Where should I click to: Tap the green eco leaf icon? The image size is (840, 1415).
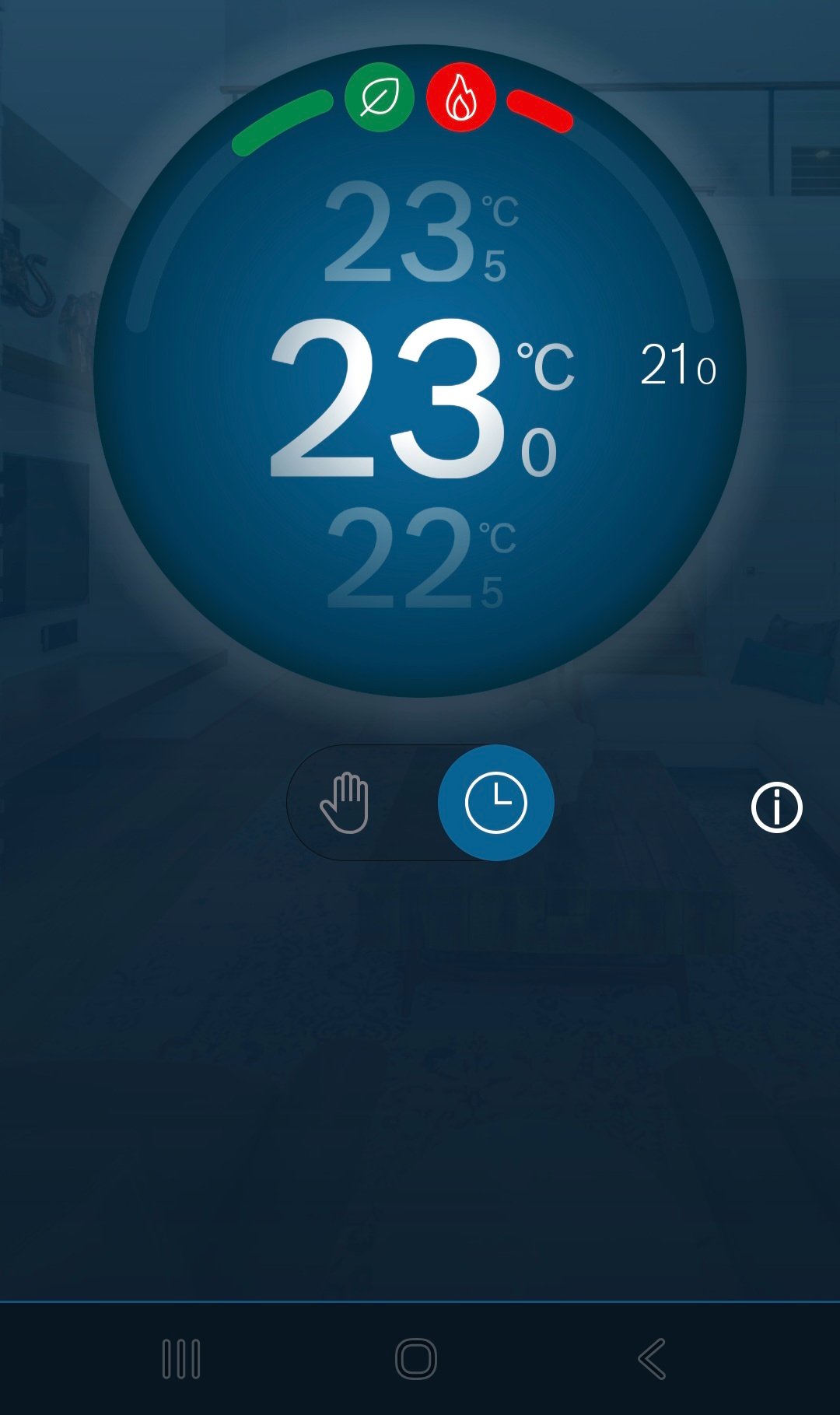pyautogui.click(x=380, y=97)
